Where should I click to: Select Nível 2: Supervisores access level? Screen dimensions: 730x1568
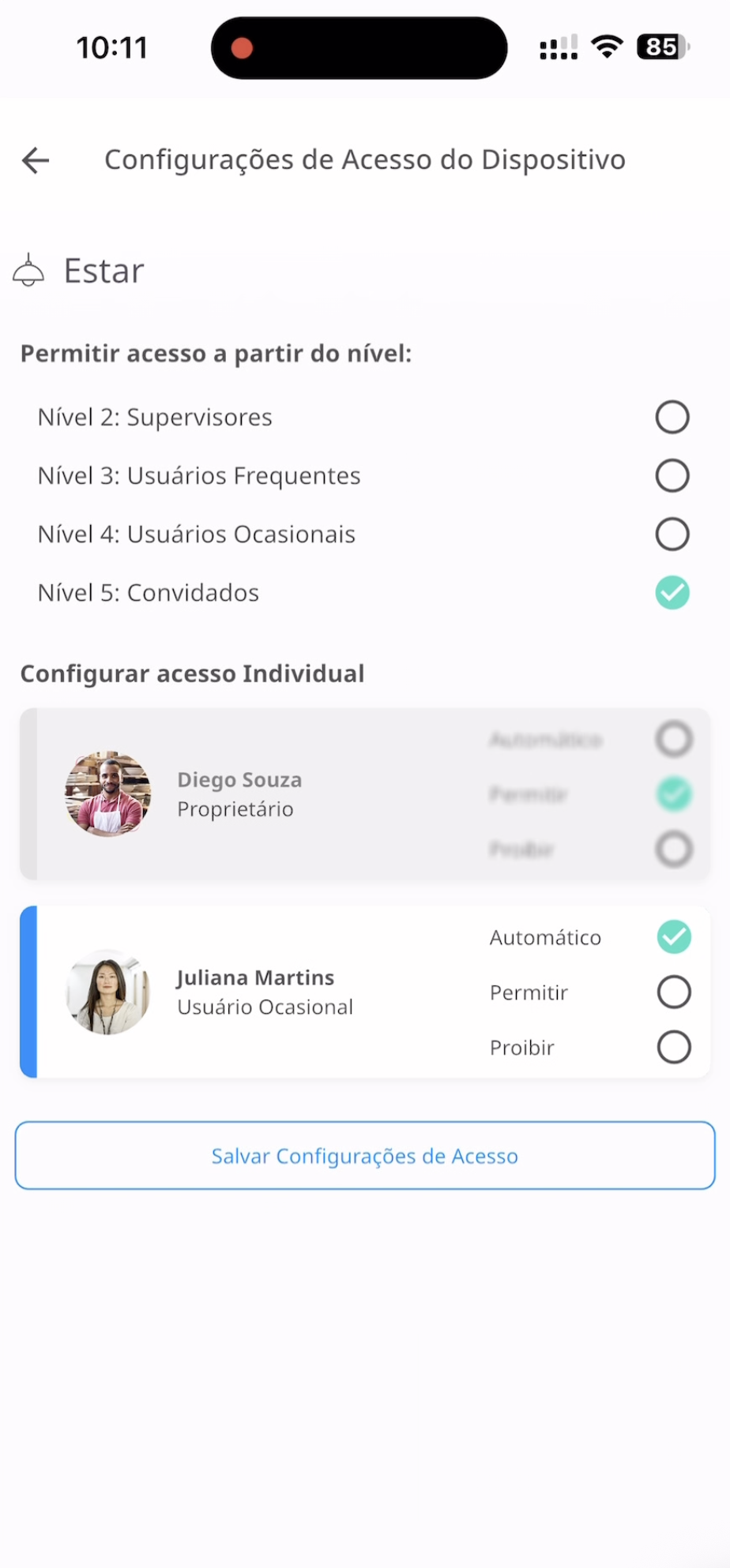[x=672, y=417]
